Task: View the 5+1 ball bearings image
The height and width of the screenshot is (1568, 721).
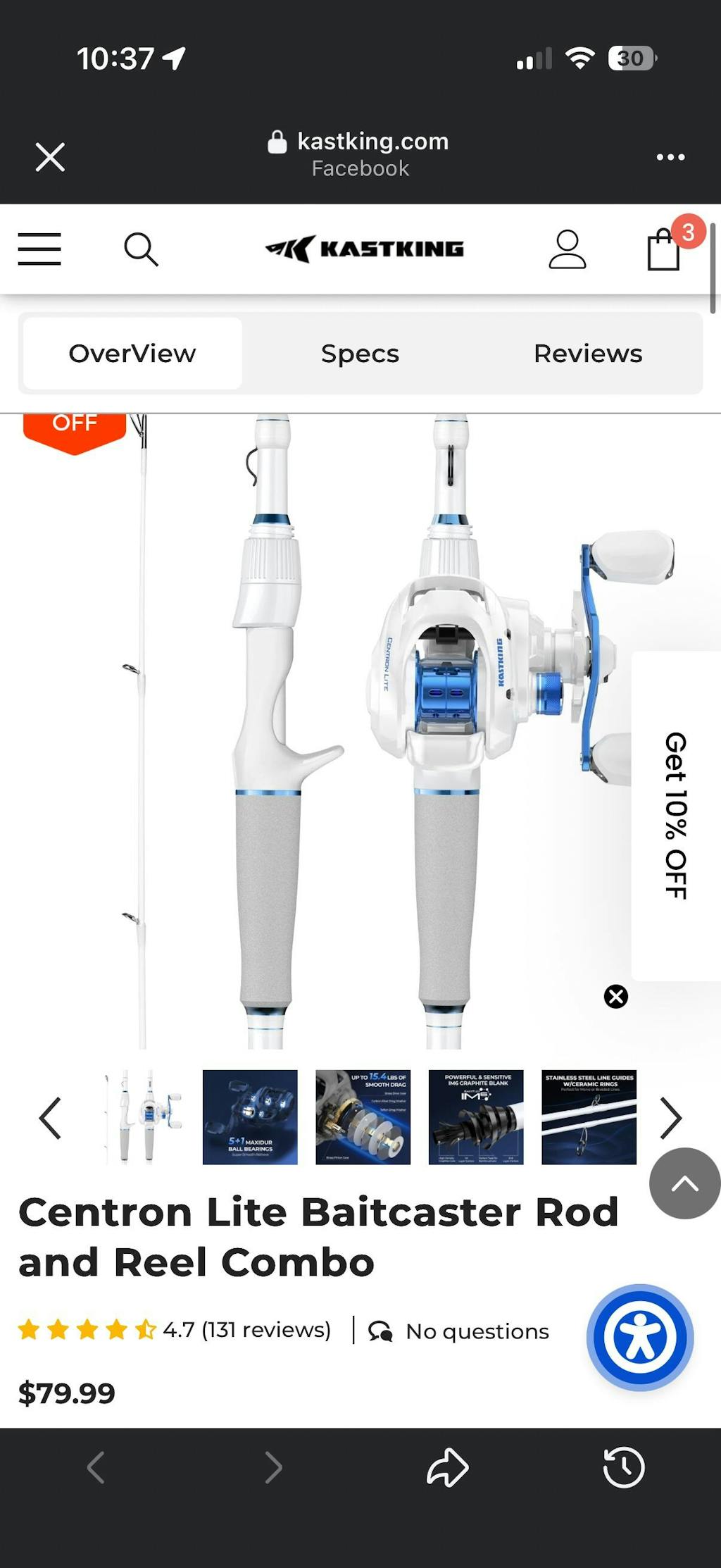Action: click(x=250, y=1117)
